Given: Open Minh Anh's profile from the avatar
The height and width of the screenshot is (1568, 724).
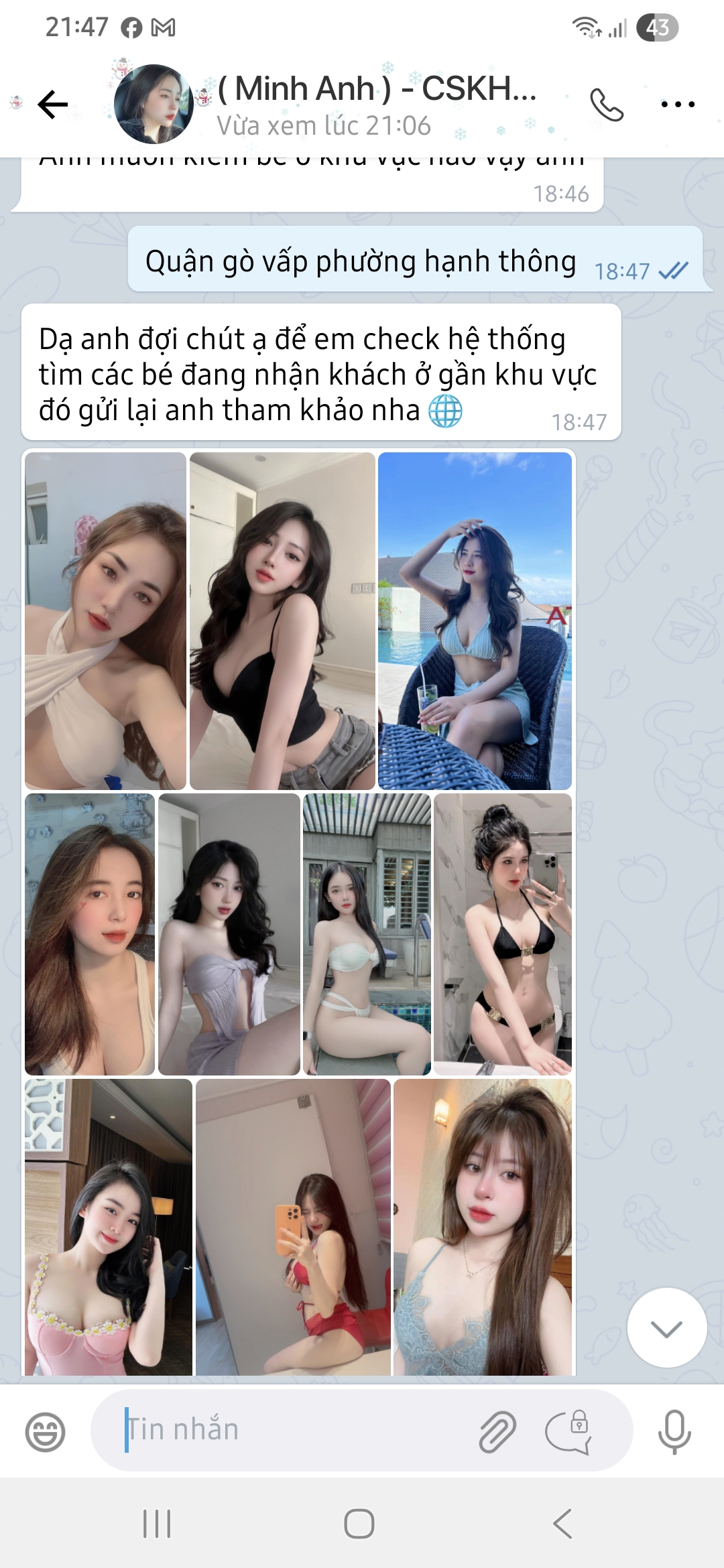Looking at the screenshot, I should click(154, 105).
